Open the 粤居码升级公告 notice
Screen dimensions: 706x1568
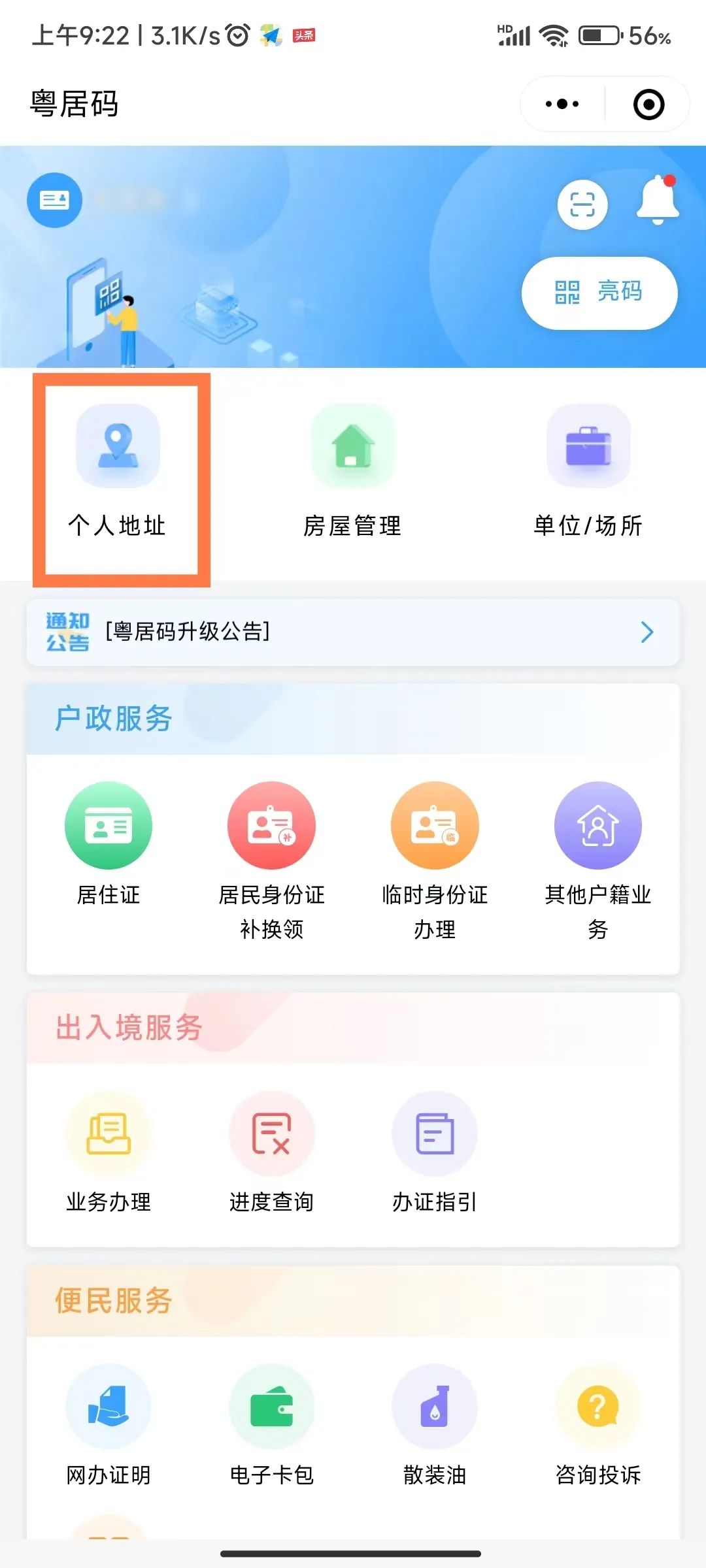coord(353,632)
